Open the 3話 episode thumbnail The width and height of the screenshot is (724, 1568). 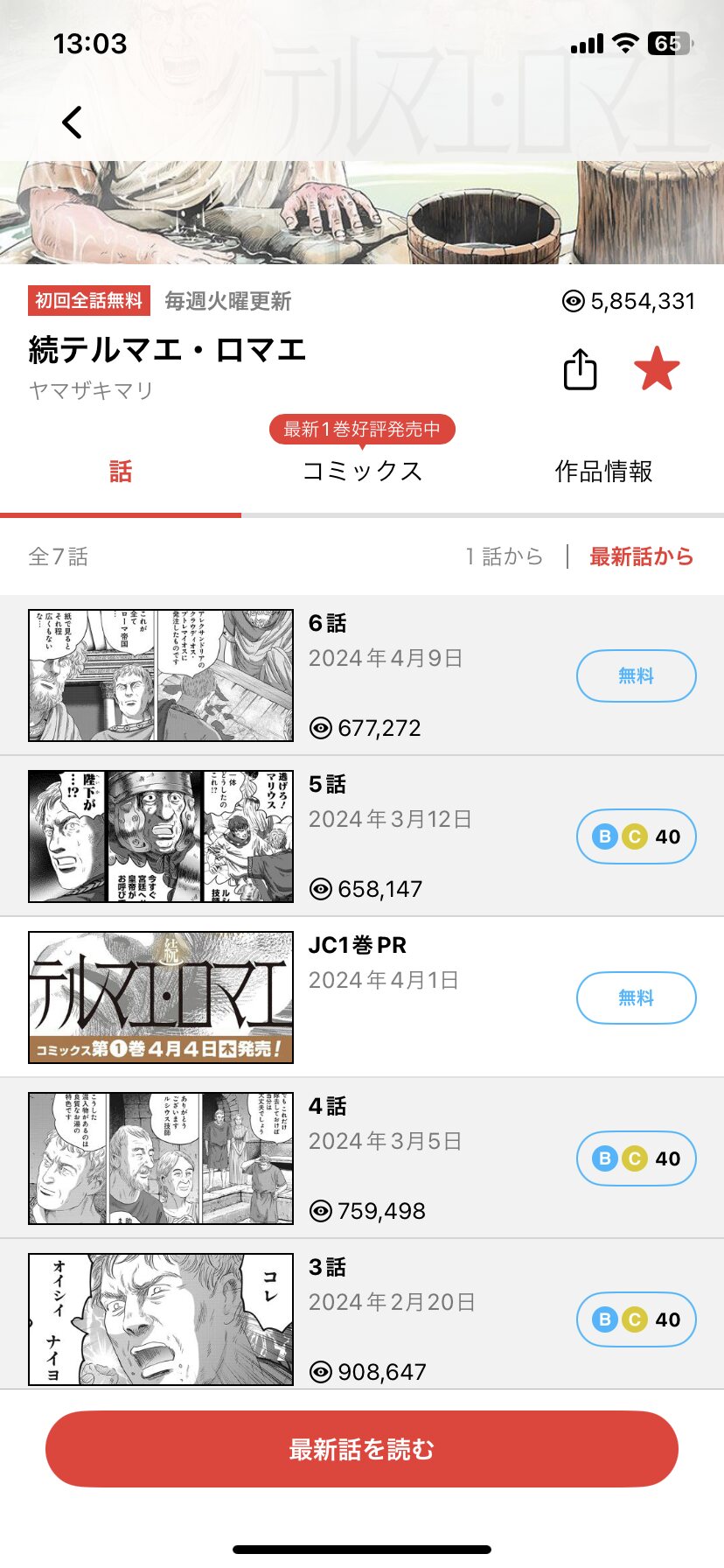(161, 1319)
